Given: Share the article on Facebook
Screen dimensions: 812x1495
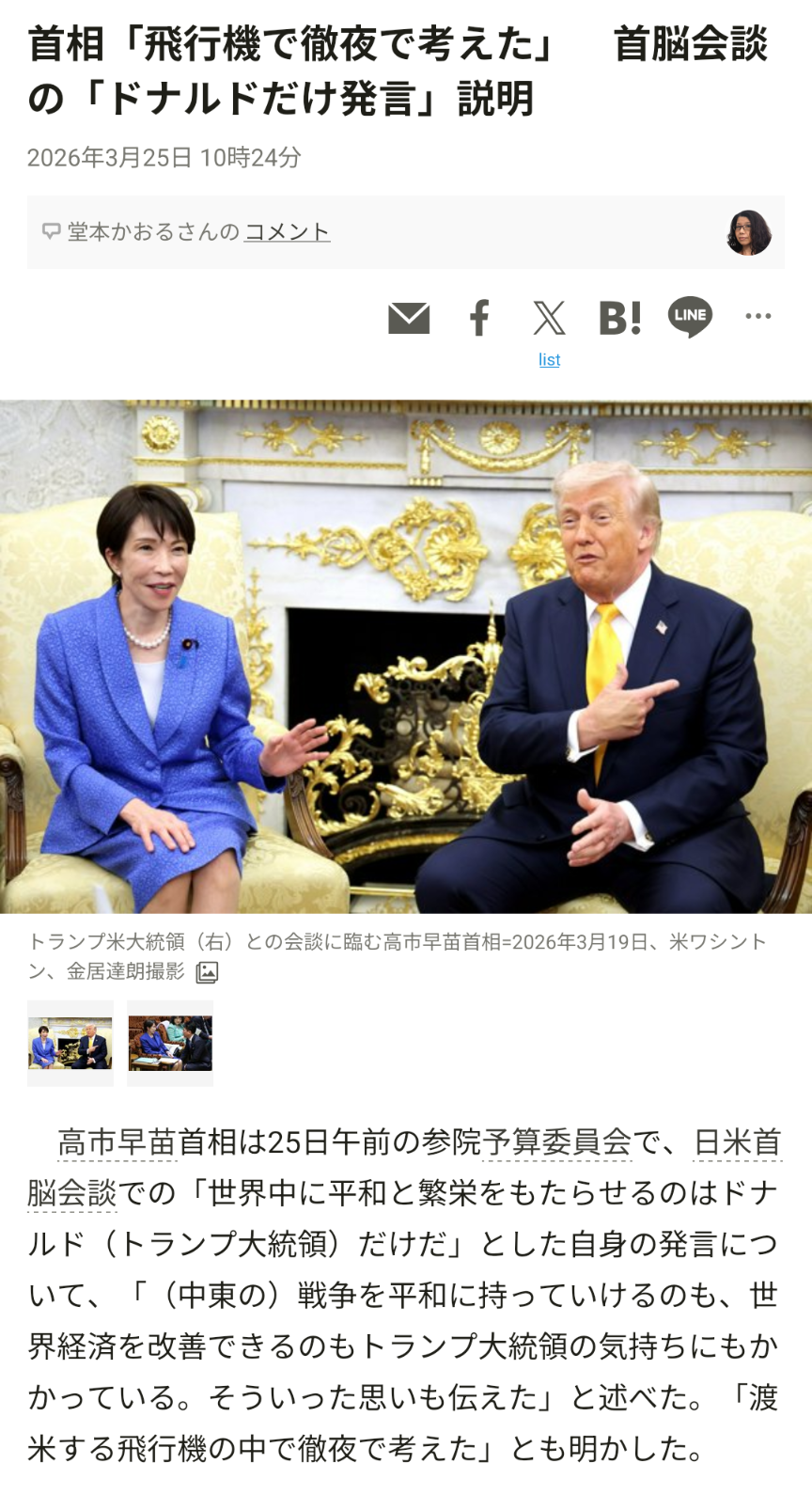Looking at the screenshot, I should tap(479, 319).
